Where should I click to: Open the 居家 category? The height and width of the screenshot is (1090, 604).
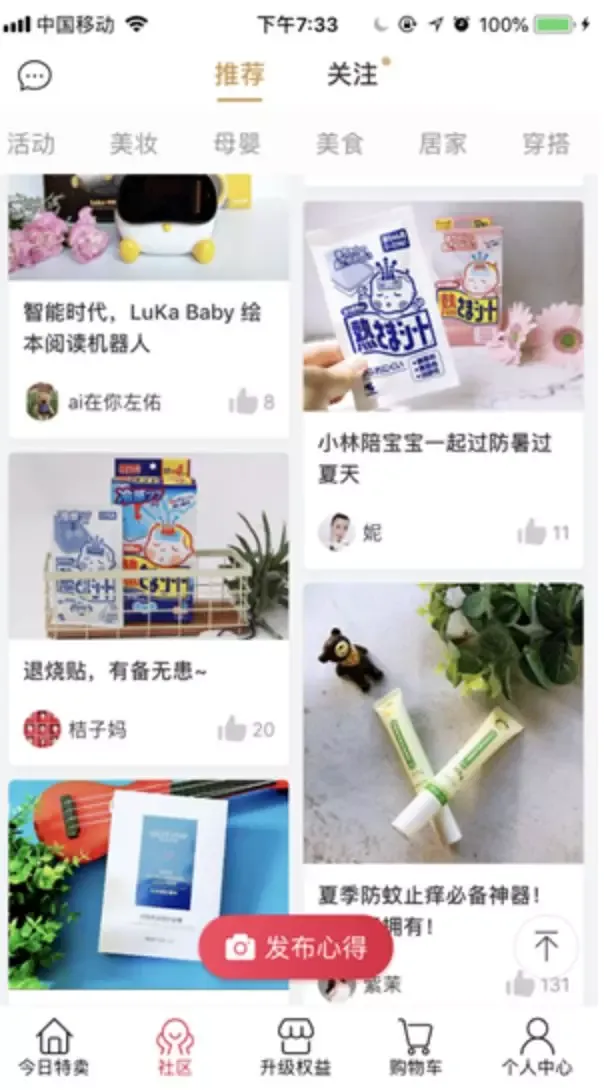pyautogui.click(x=443, y=144)
